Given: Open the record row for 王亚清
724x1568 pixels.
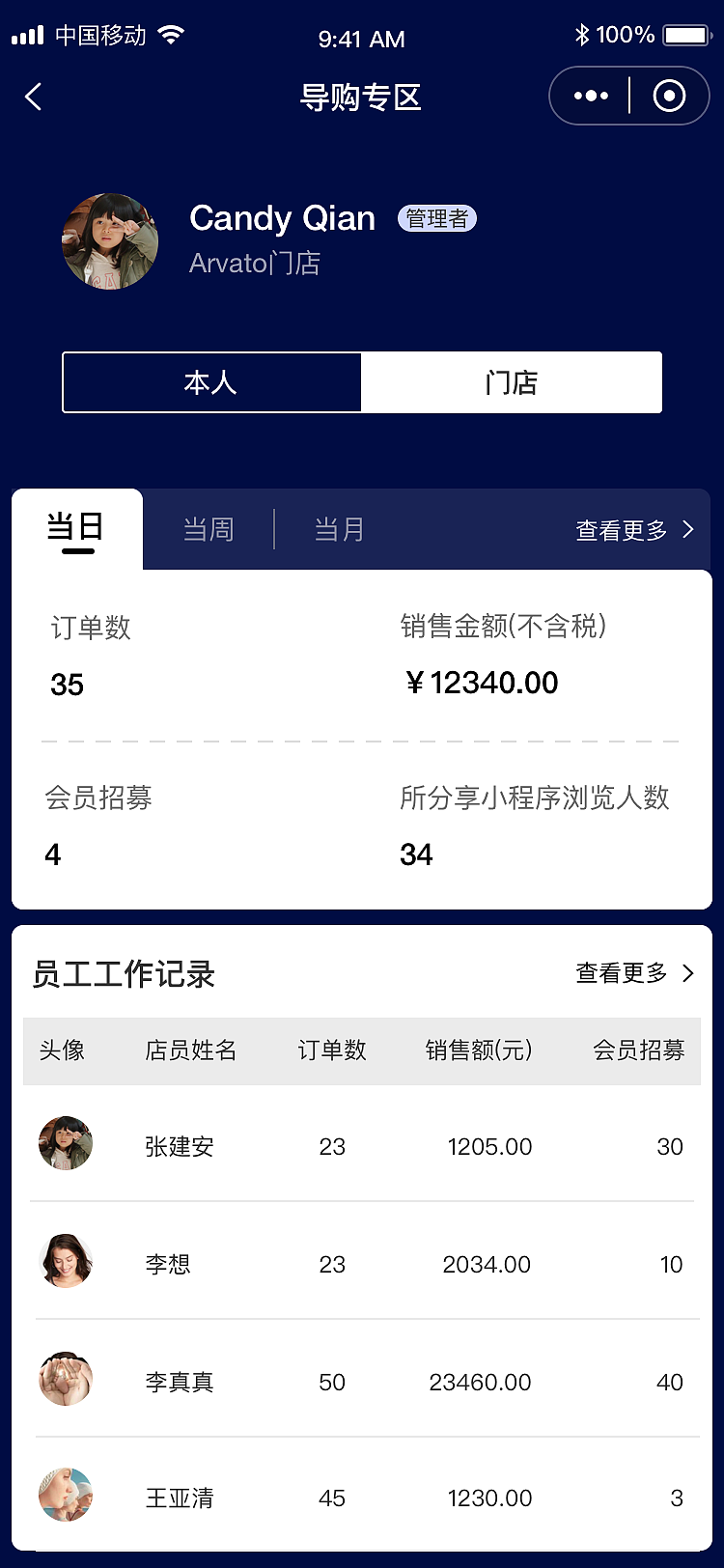Looking at the screenshot, I should (362, 1497).
